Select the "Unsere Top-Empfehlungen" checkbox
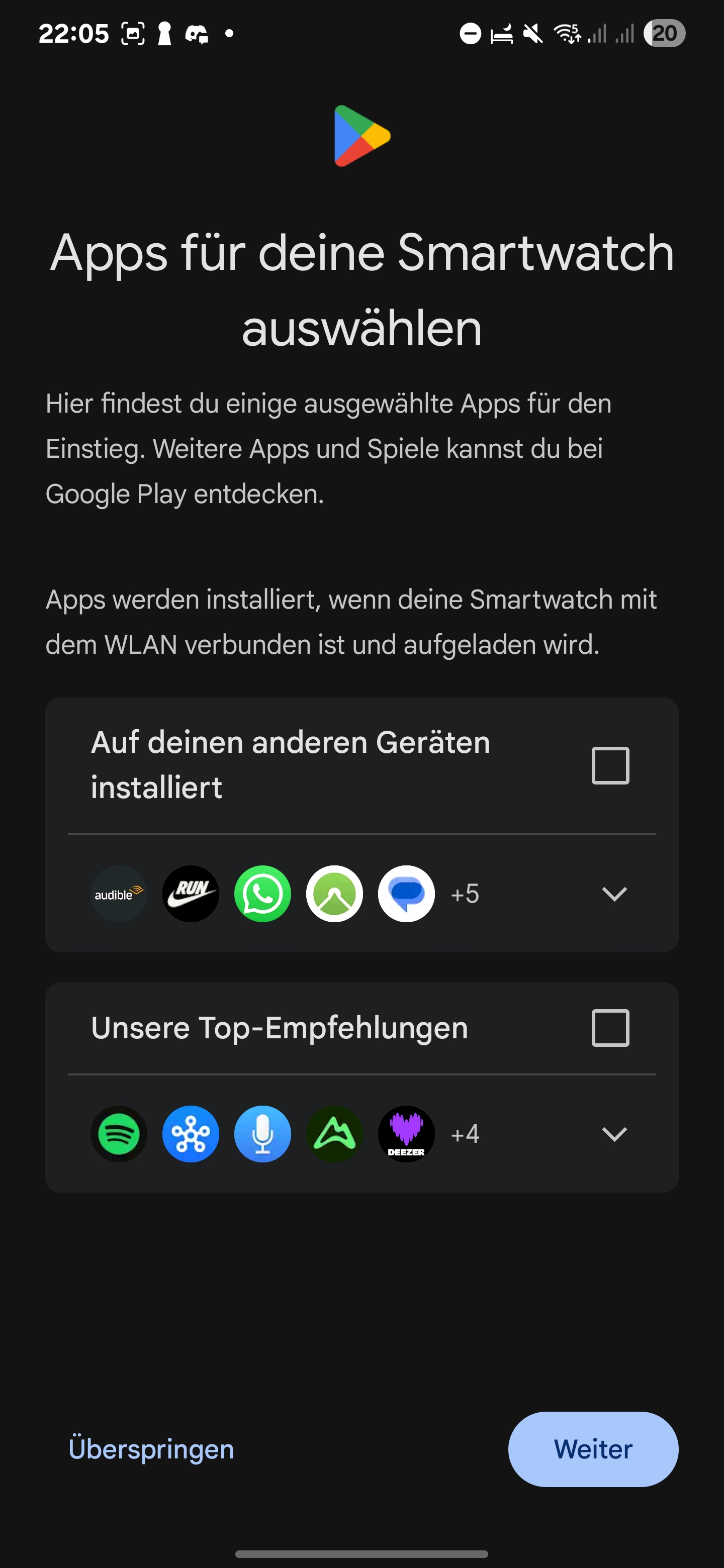 [610, 1027]
